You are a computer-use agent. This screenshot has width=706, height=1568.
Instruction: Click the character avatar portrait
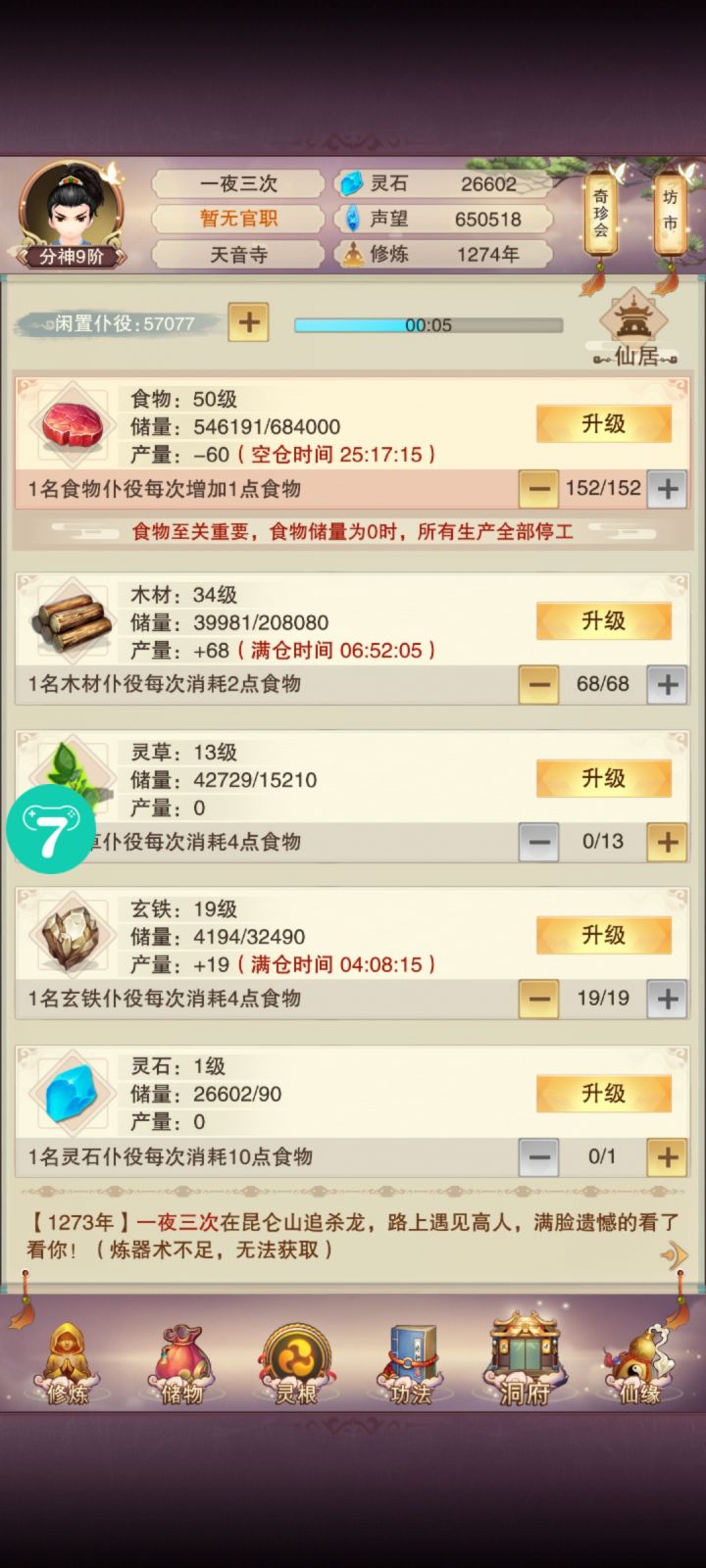(69, 211)
